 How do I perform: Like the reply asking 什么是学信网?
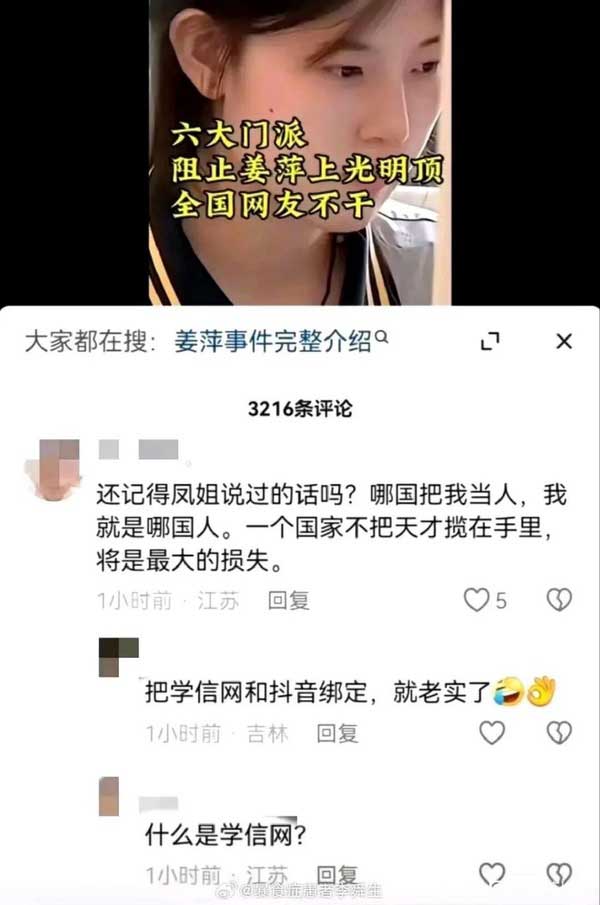(x=492, y=875)
